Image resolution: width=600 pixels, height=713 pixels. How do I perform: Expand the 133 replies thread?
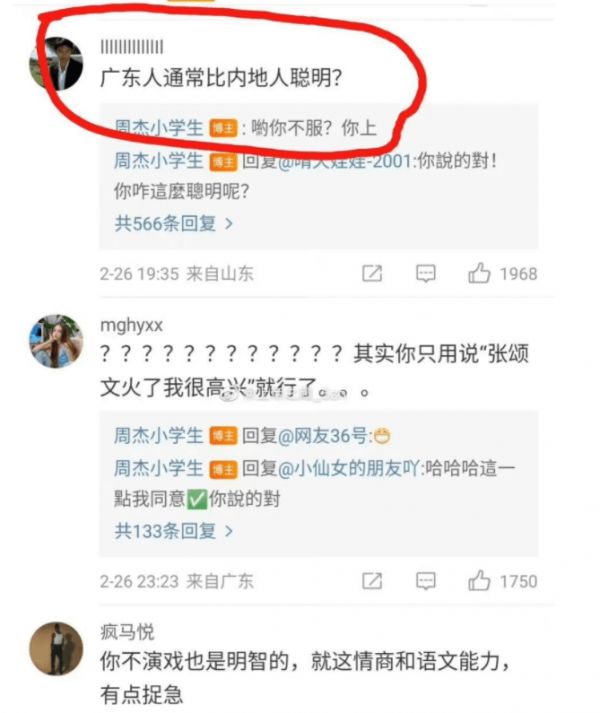pyautogui.click(x=174, y=531)
